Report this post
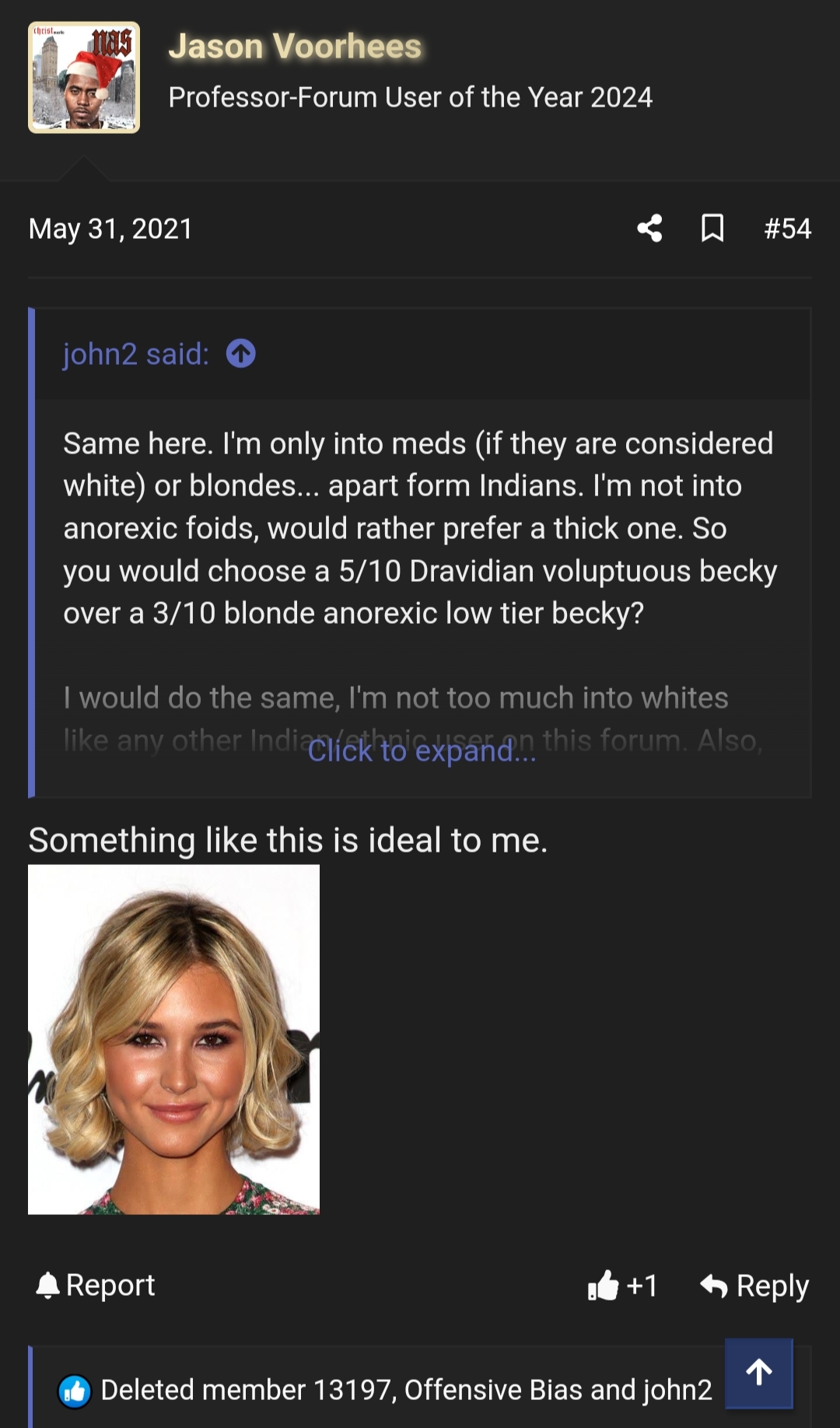Image resolution: width=840 pixels, height=1428 pixels. (x=96, y=1285)
